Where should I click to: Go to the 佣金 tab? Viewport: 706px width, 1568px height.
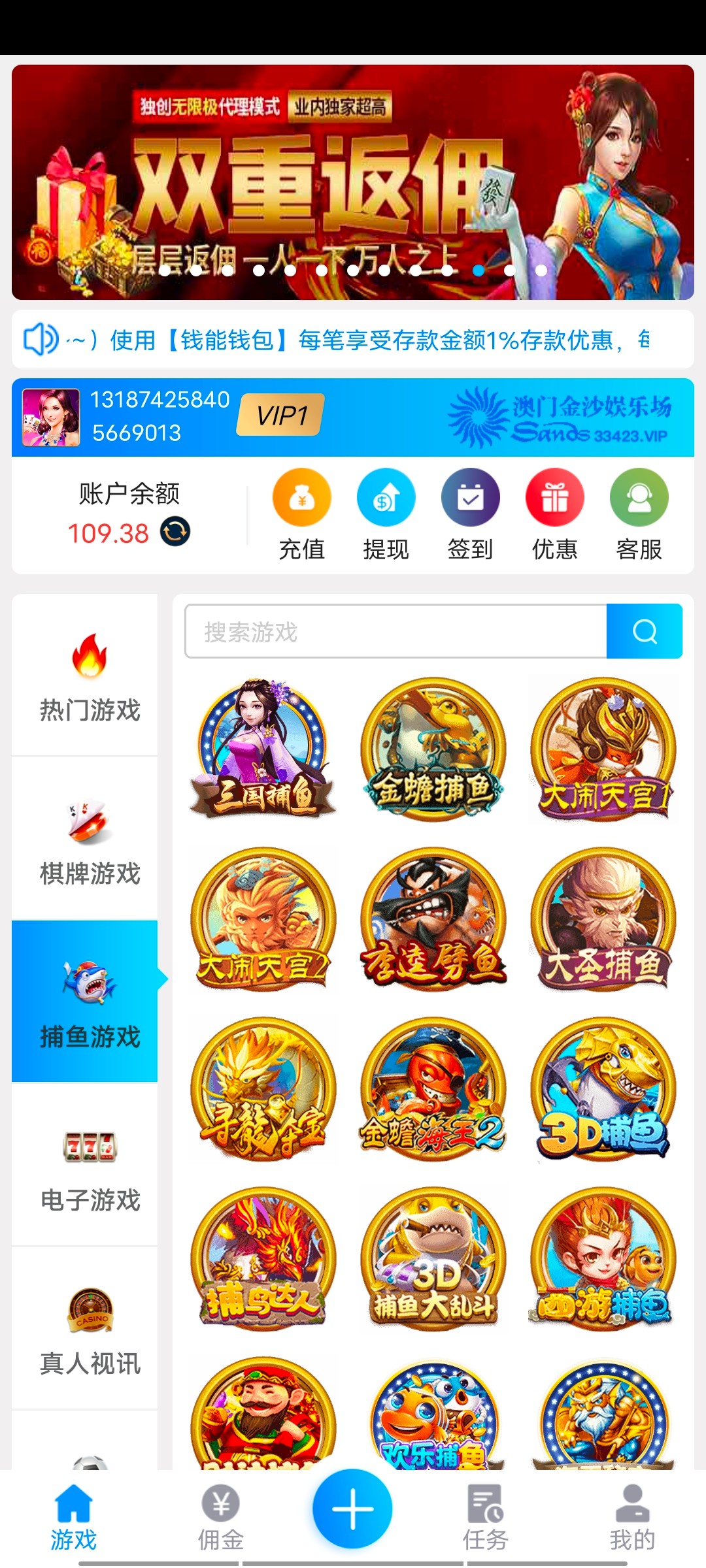(221, 1517)
